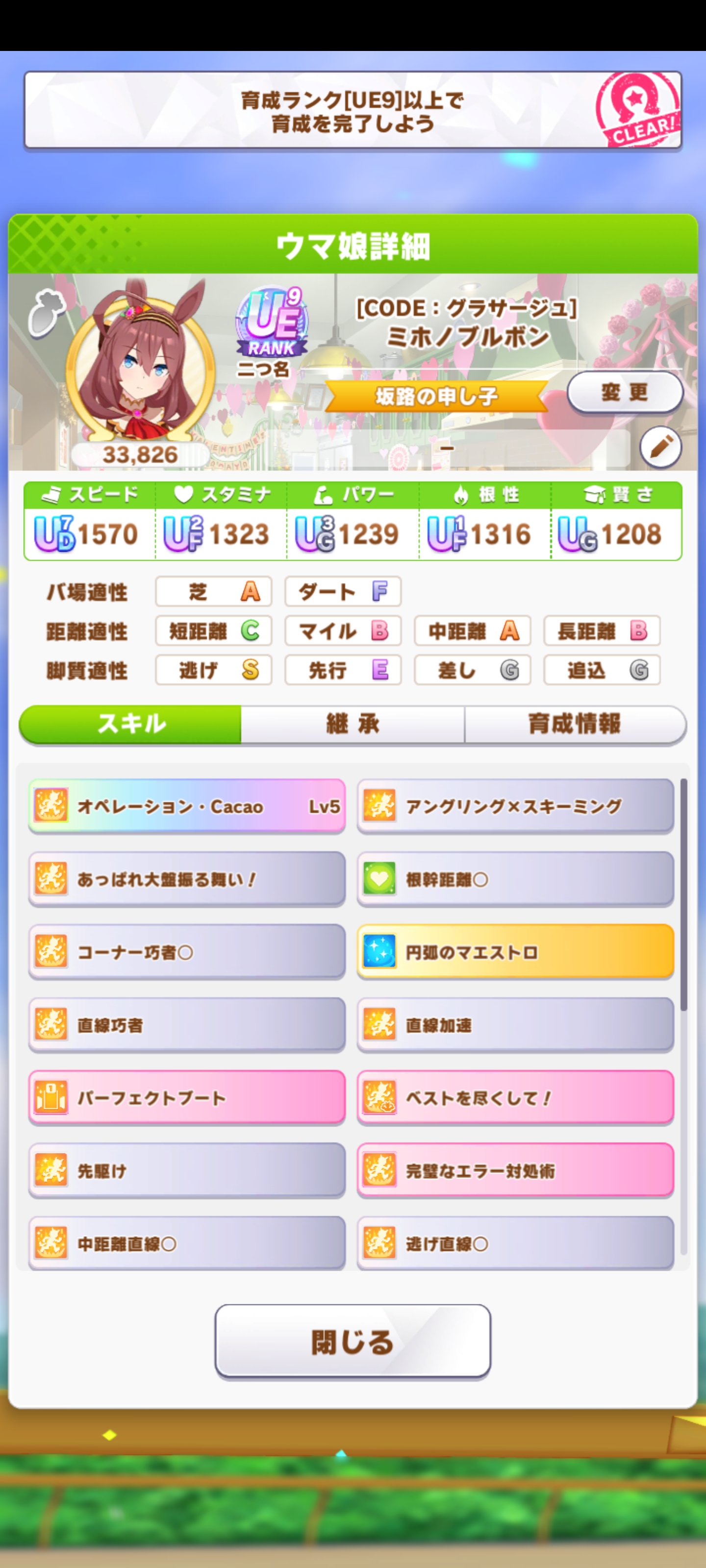Show skill 完璧なエラー対処術
The image size is (706, 1568).
coord(515,1171)
